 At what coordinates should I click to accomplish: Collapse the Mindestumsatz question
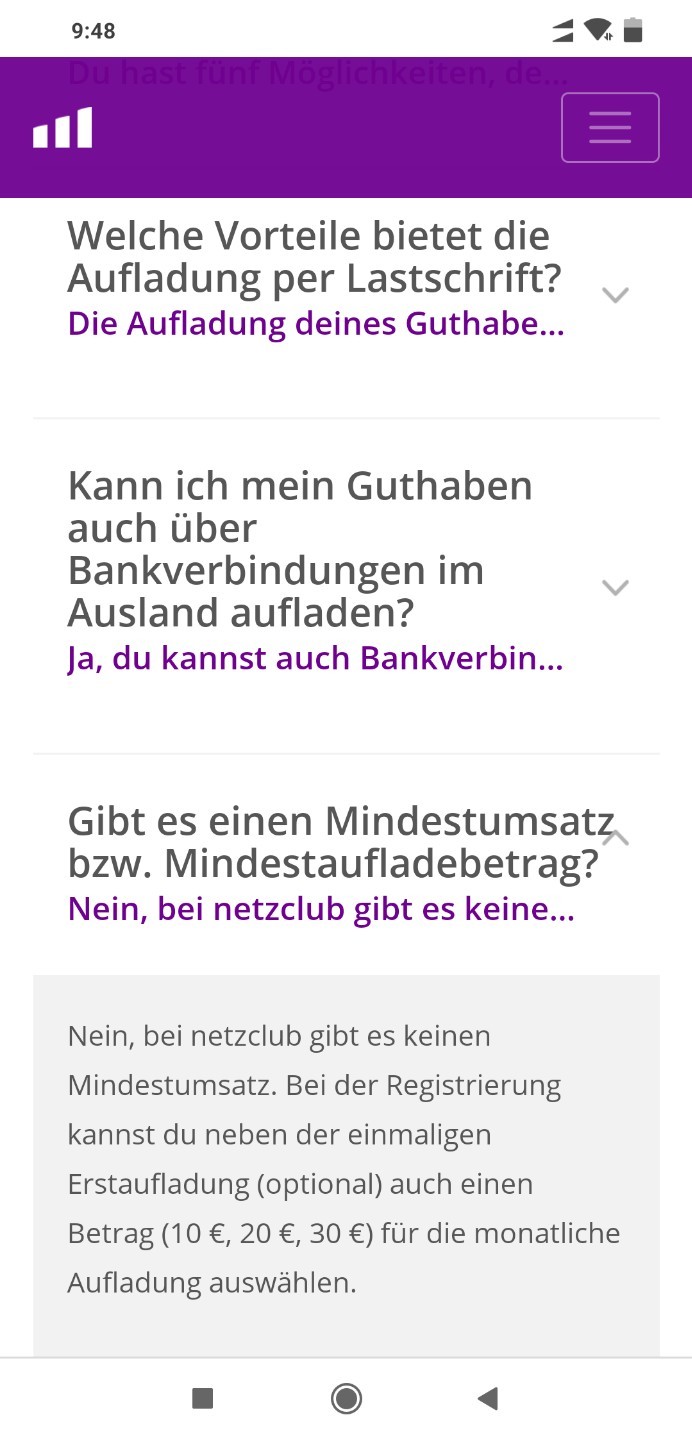coord(615,838)
